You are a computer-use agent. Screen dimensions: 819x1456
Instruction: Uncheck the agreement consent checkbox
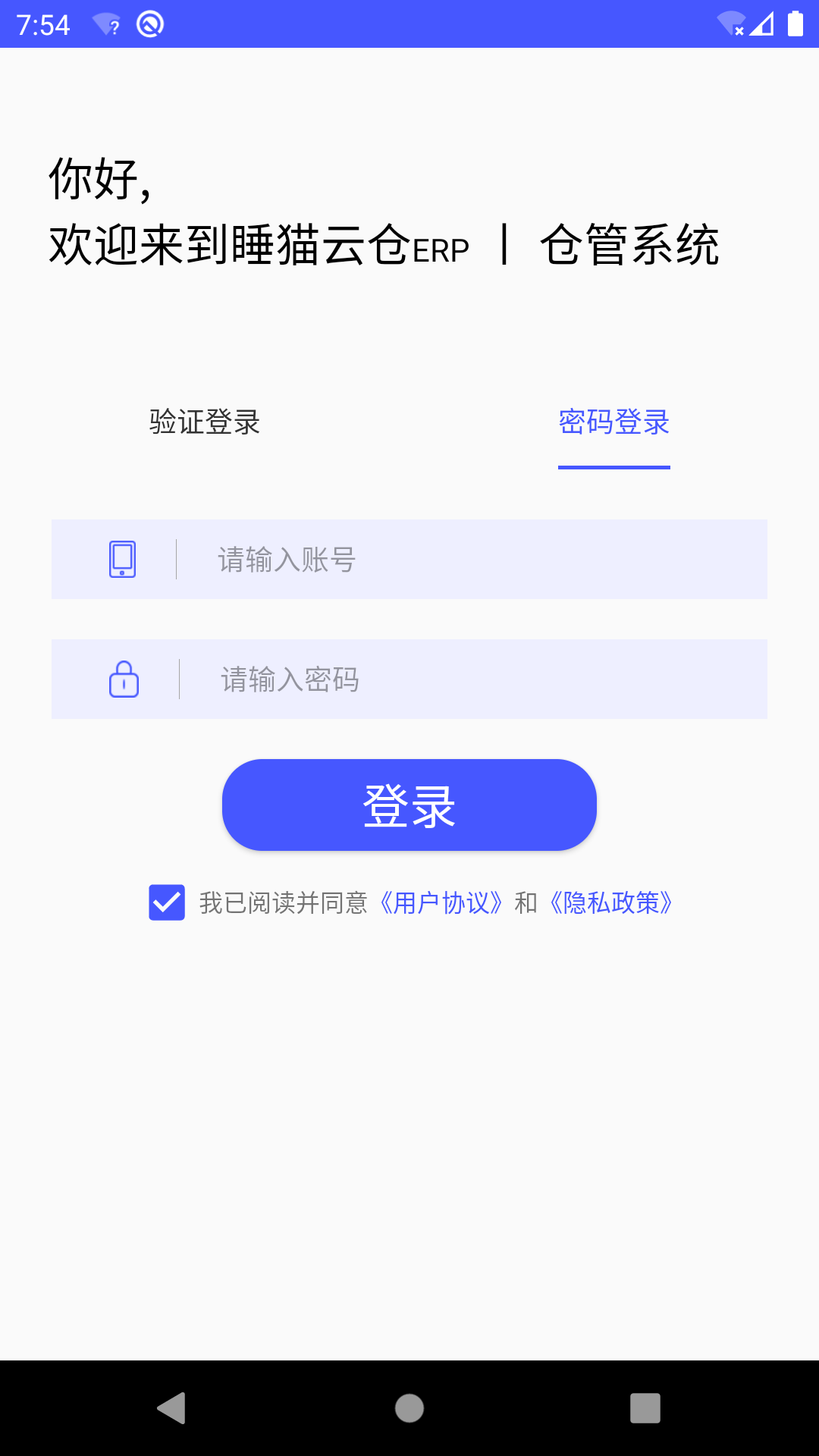coord(166,902)
